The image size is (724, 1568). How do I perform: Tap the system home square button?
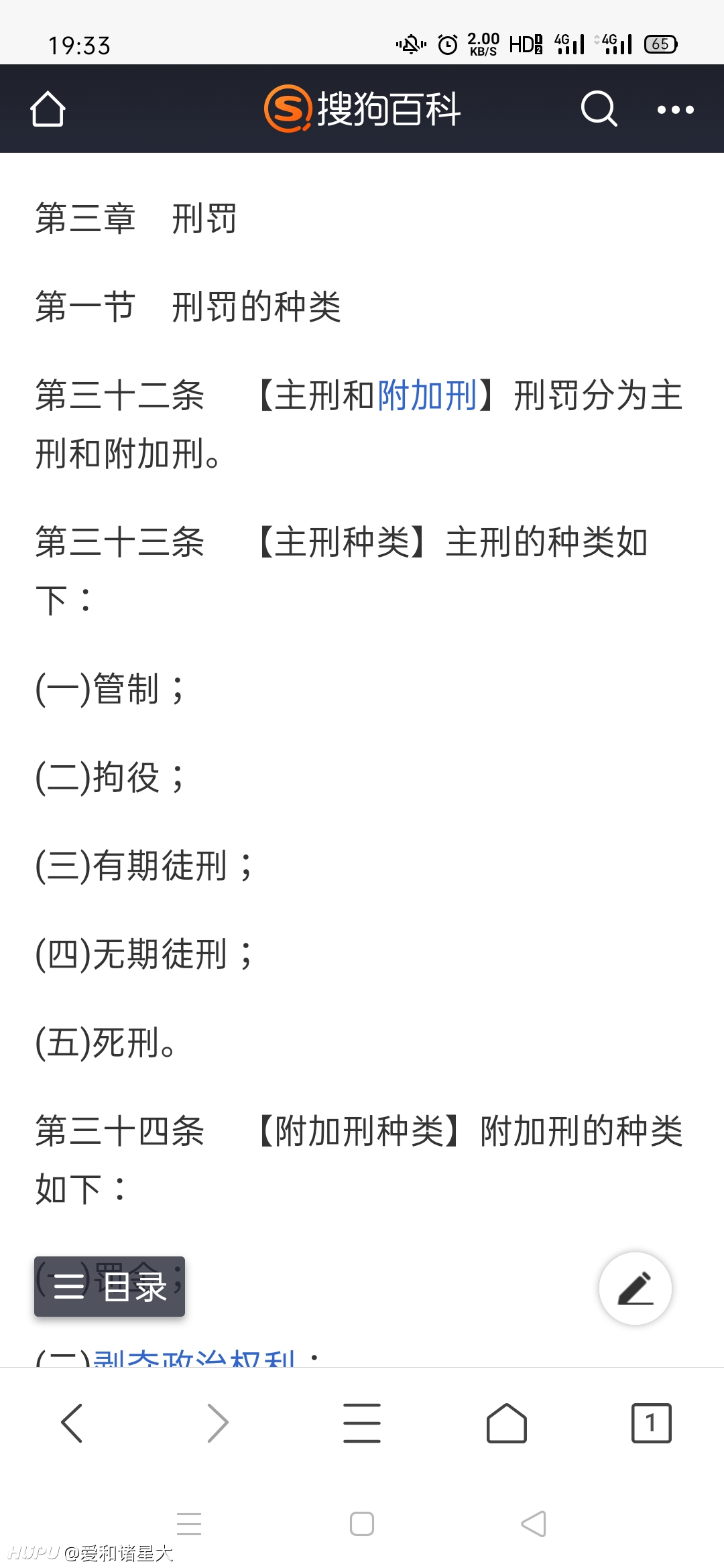click(362, 1523)
